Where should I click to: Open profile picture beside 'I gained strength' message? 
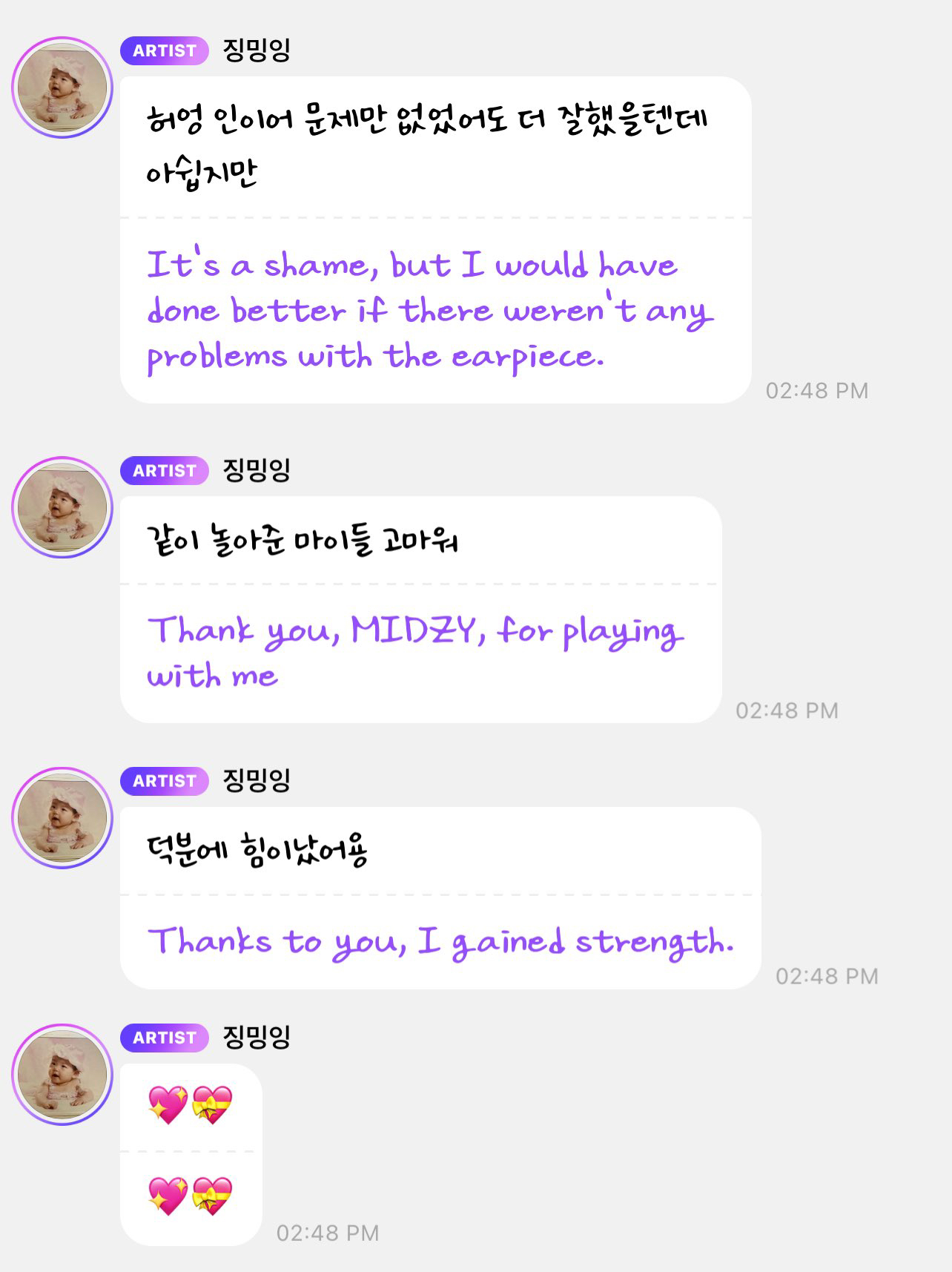tap(62, 817)
